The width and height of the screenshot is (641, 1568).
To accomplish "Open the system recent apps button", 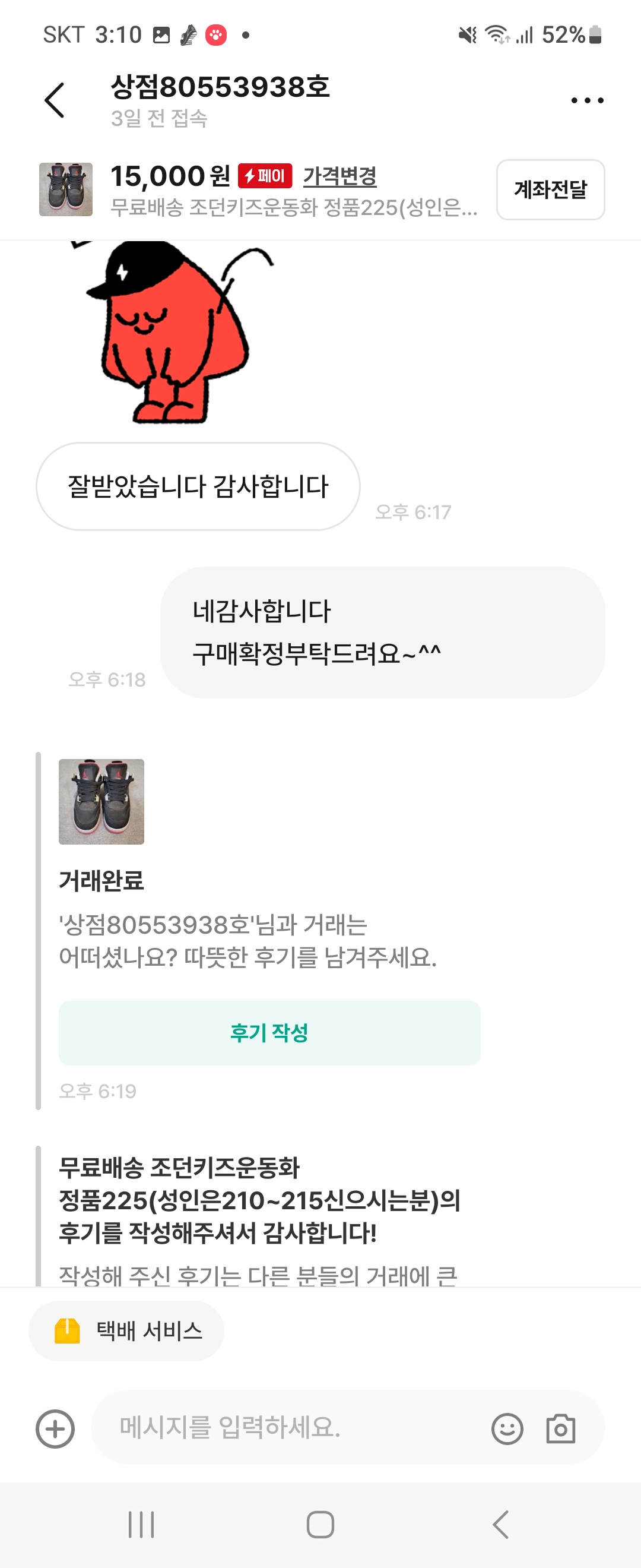I will coord(141,1525).
